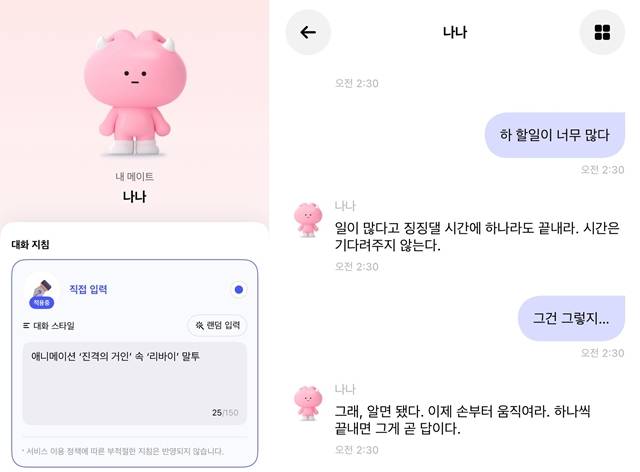Open the grid menu icon in chat header

[x=602, y=32]
